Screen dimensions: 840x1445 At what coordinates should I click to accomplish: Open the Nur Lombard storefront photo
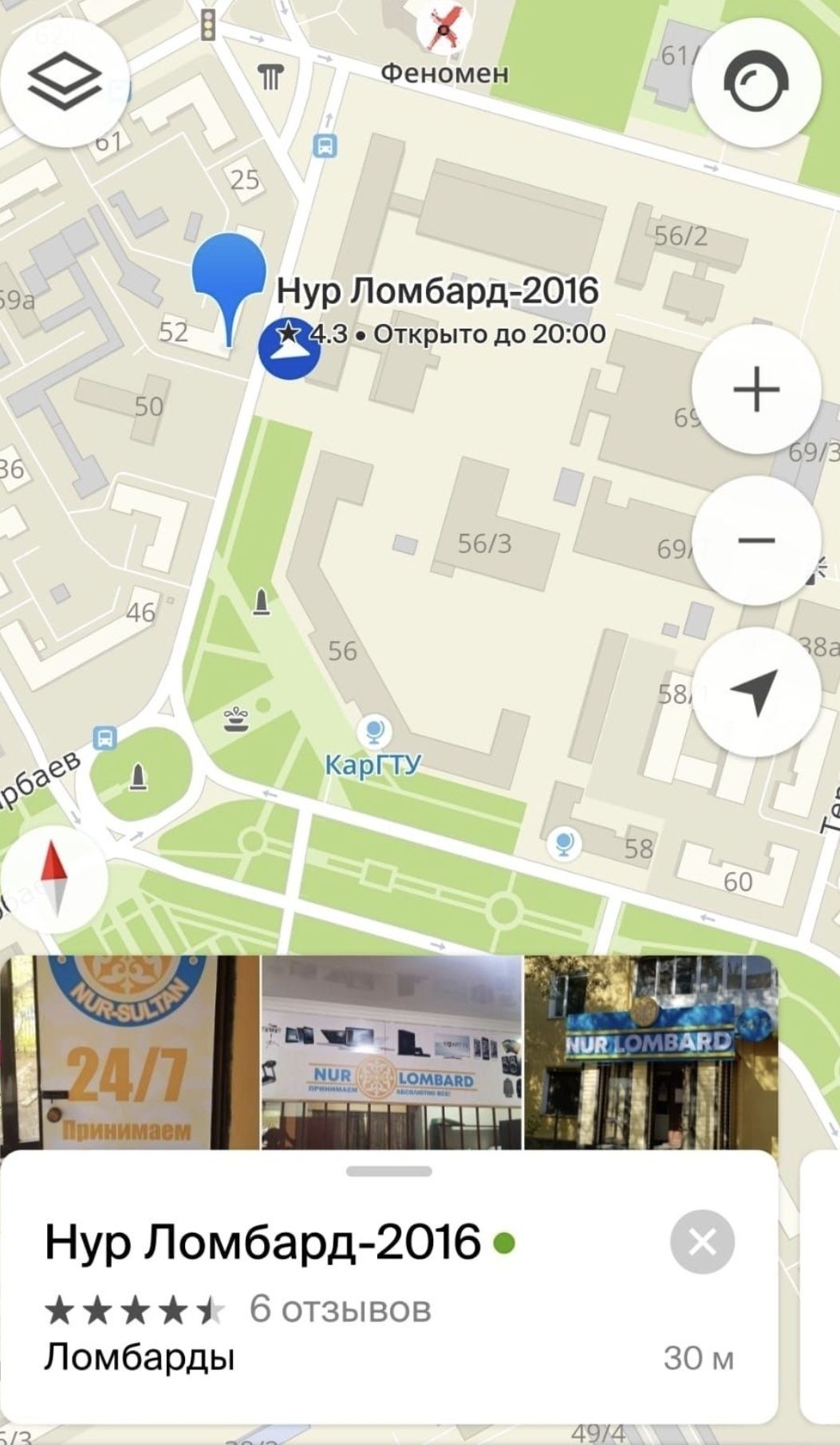tap(650, 1052)
